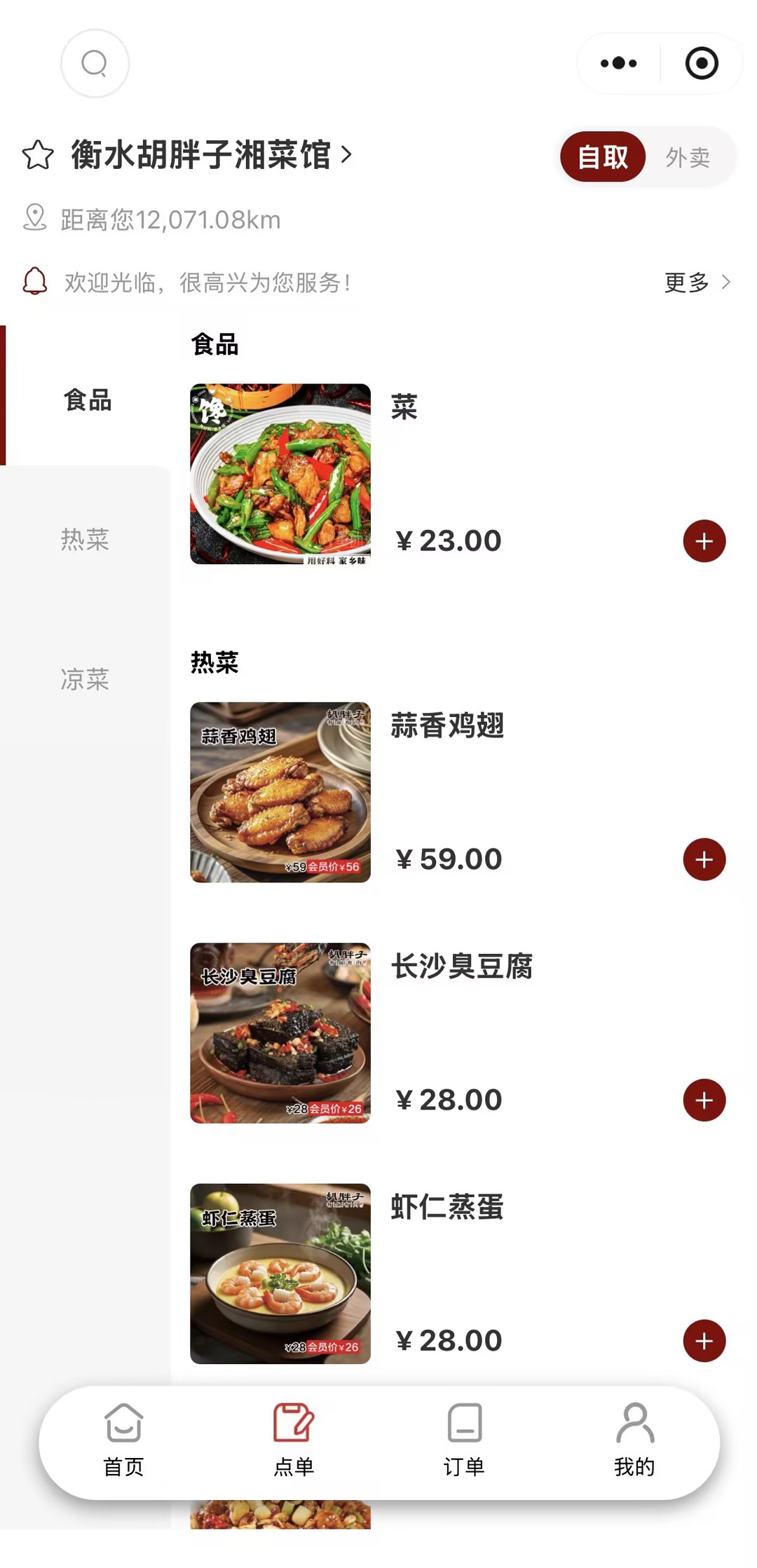Image resolution: width=757 pixels, height=1568 pixels.
Task: Open the search icon
Action: (x=95, y=64)
